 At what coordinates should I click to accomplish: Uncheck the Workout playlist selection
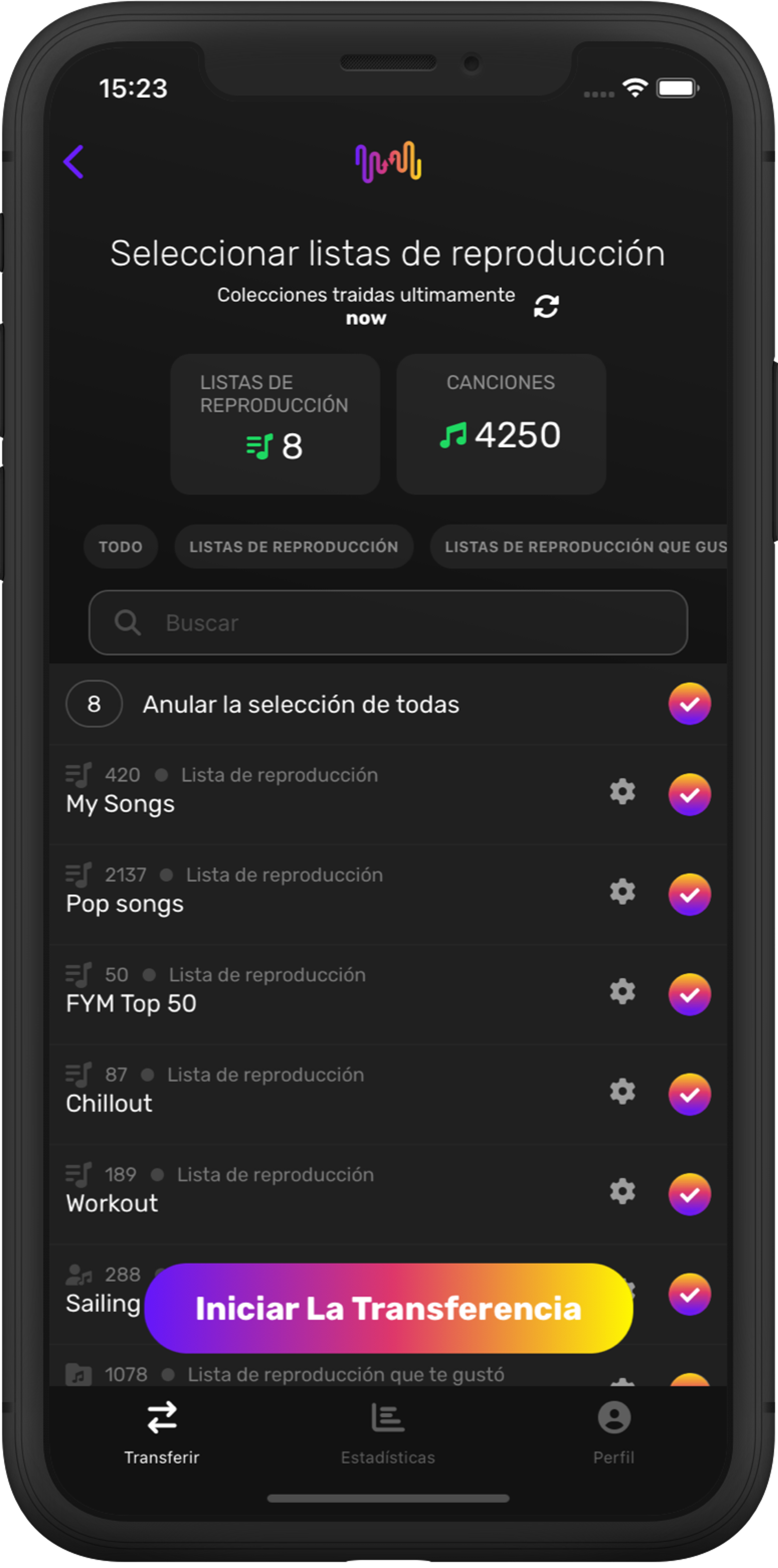click(689, 1194)
